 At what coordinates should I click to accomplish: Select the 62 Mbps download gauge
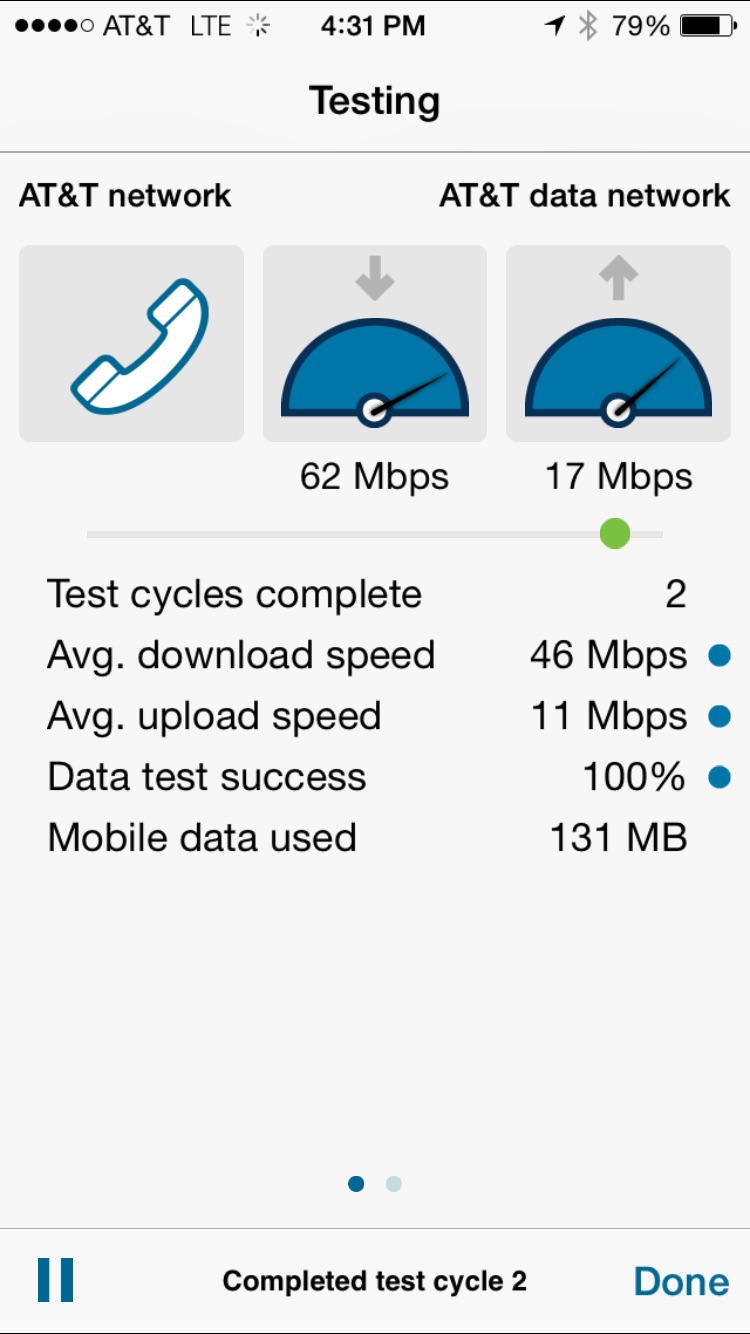click(375, 343)
